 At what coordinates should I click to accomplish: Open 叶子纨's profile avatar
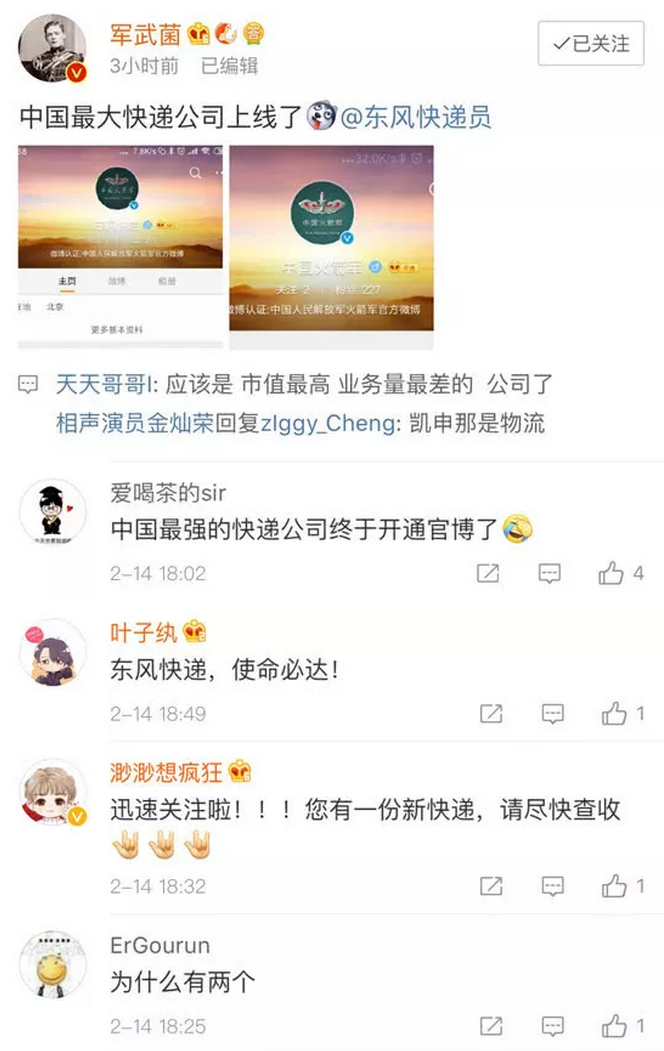click(52, 652)
